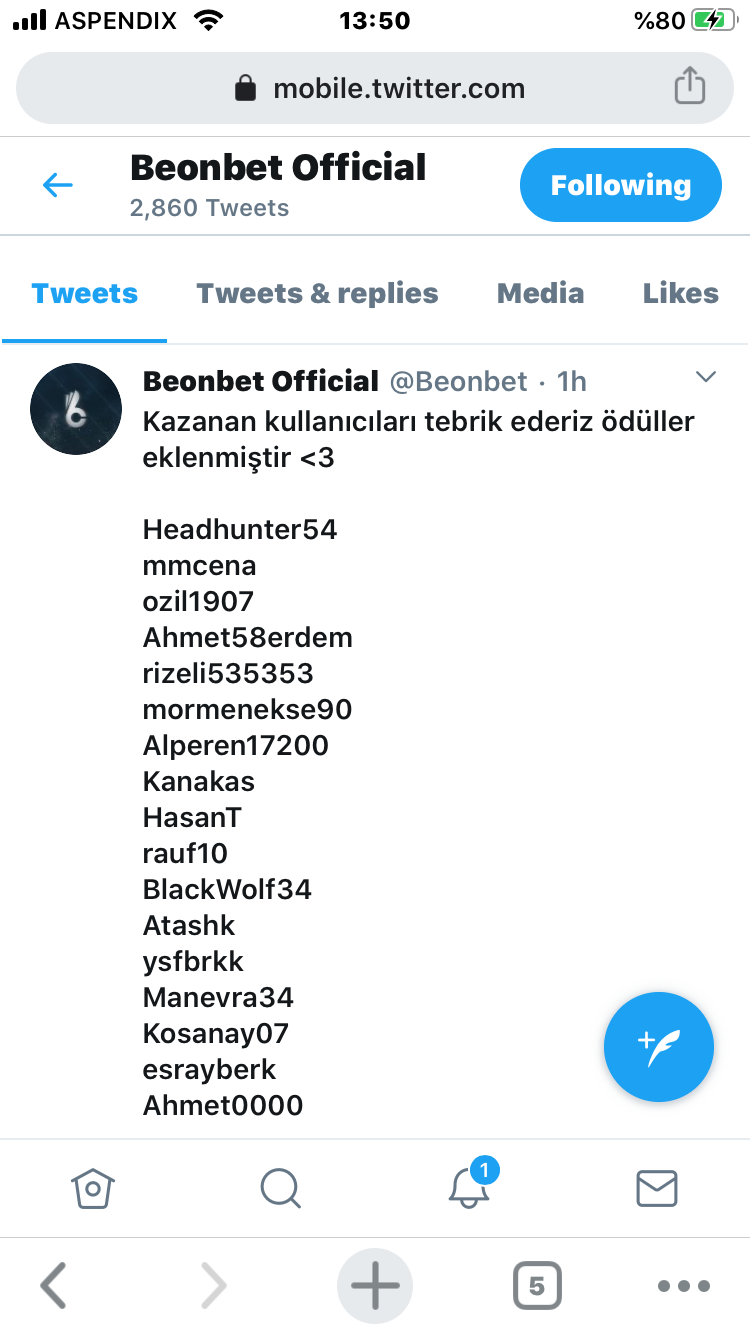Open the browser's three-dot menu
750x1334 pixels.
(x=684, y=1287)
